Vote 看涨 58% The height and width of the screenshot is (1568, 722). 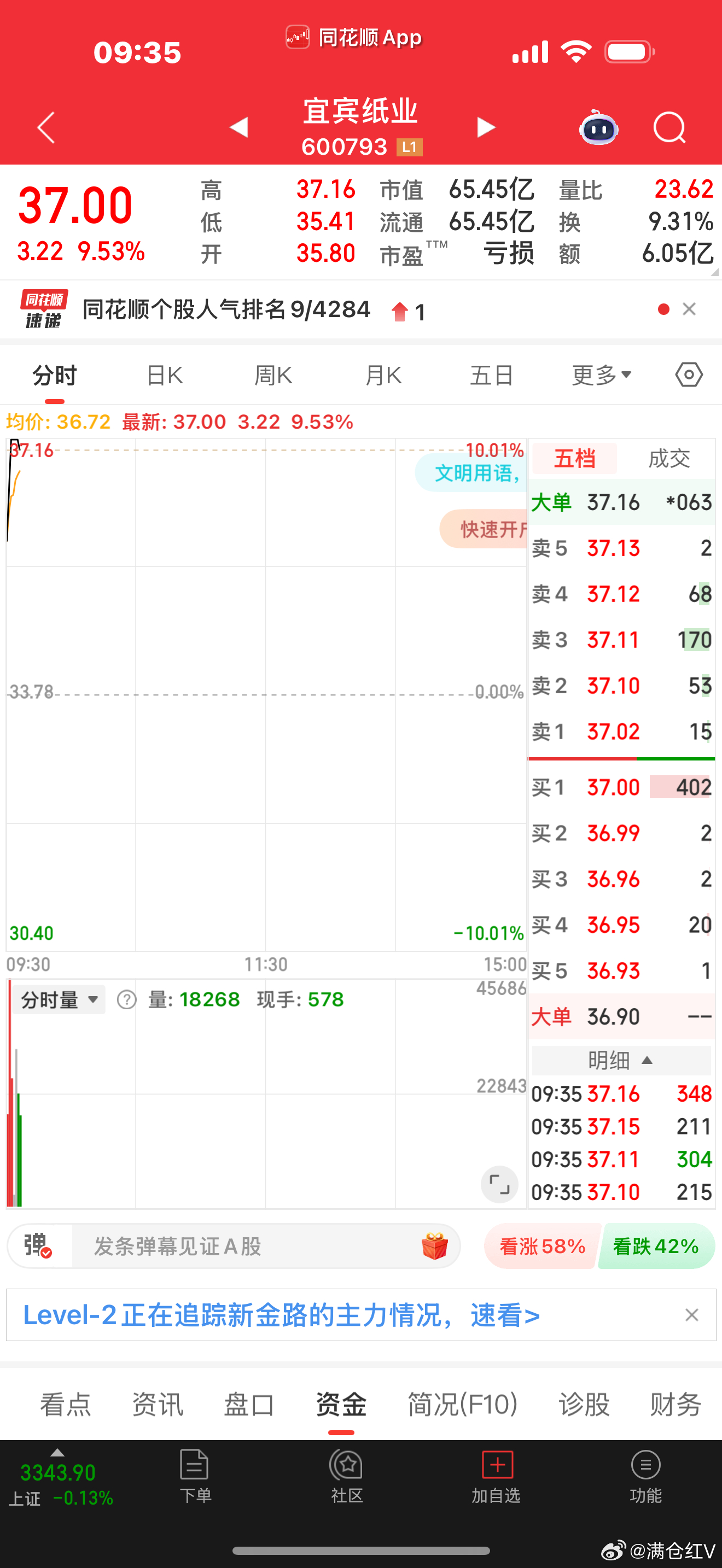point(541,1246)
